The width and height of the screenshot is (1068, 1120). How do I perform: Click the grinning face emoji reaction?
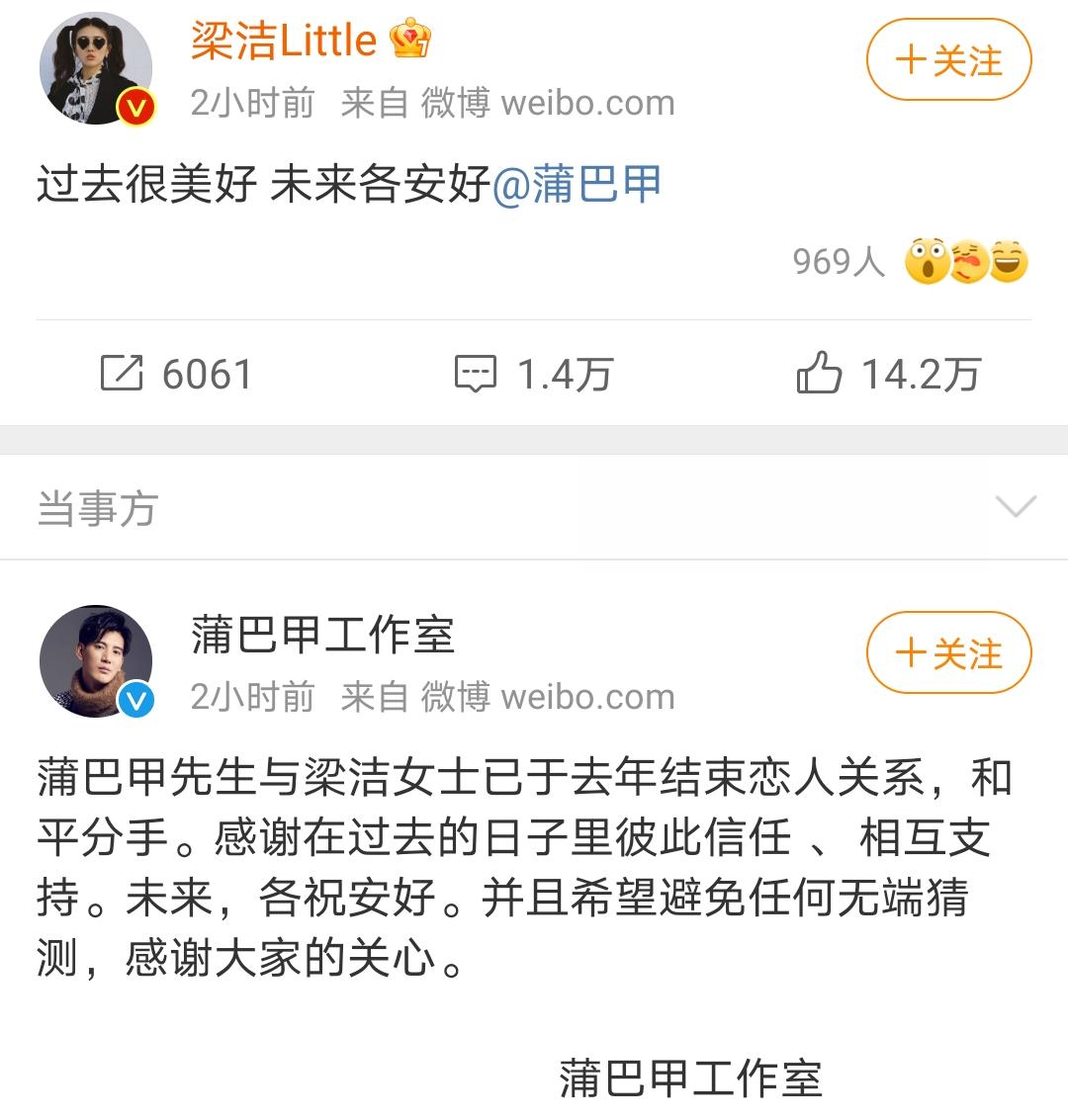pyautogui.click(x=1011, y=262)
